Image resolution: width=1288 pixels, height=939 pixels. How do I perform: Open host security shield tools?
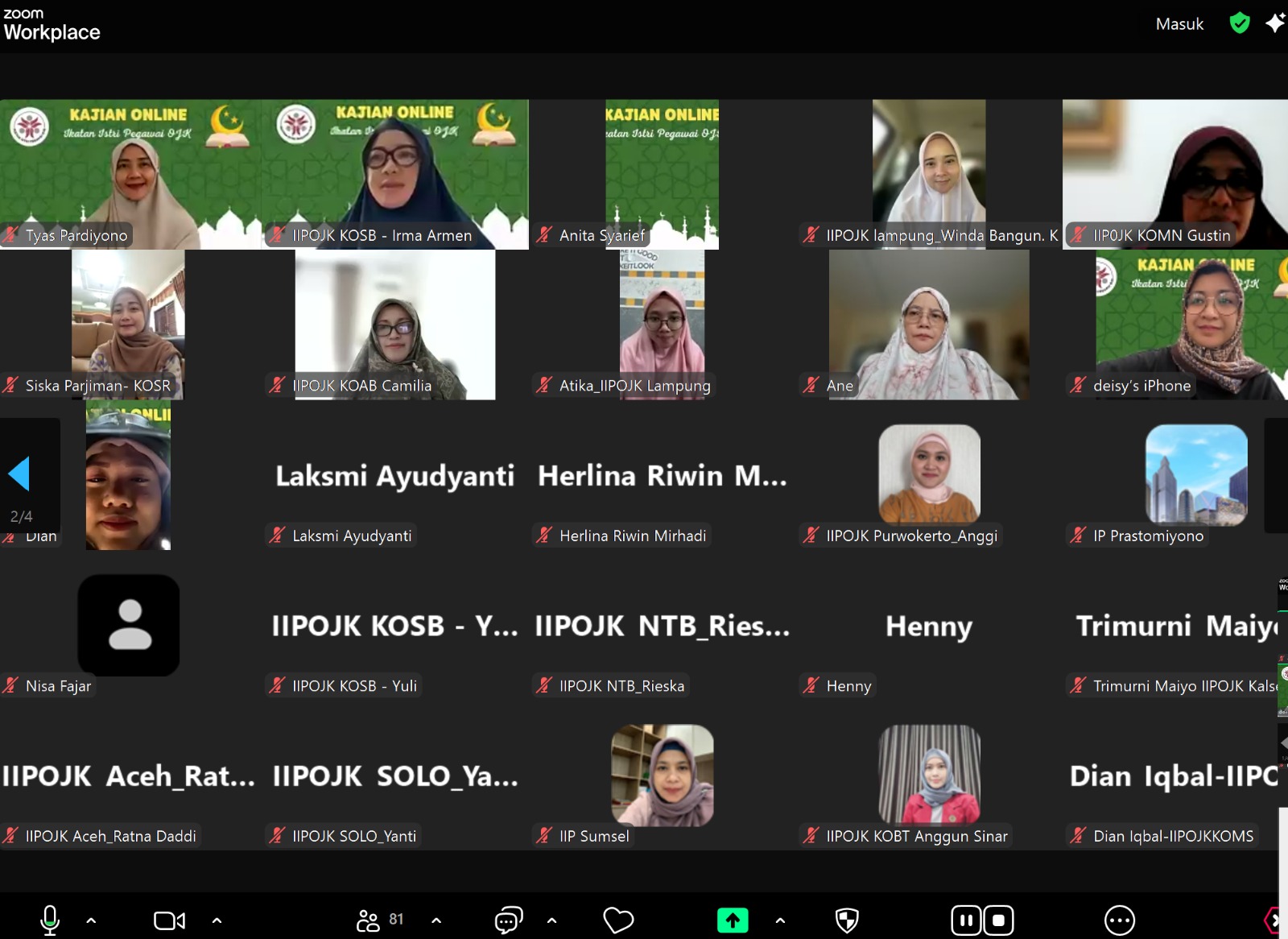pyautogui.click(x=847, y=920)
